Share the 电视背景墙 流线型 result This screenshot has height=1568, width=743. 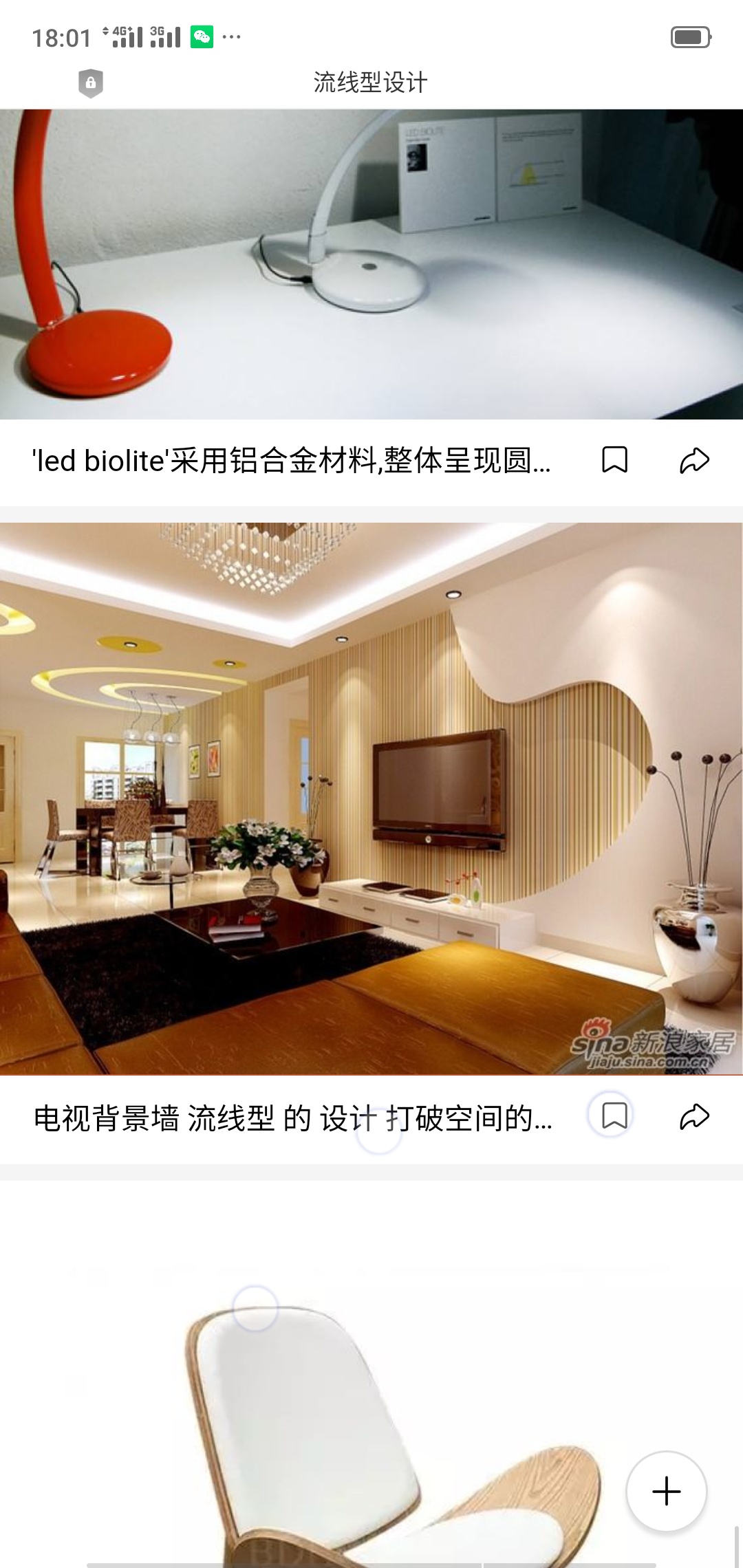tap(694, 1115)
